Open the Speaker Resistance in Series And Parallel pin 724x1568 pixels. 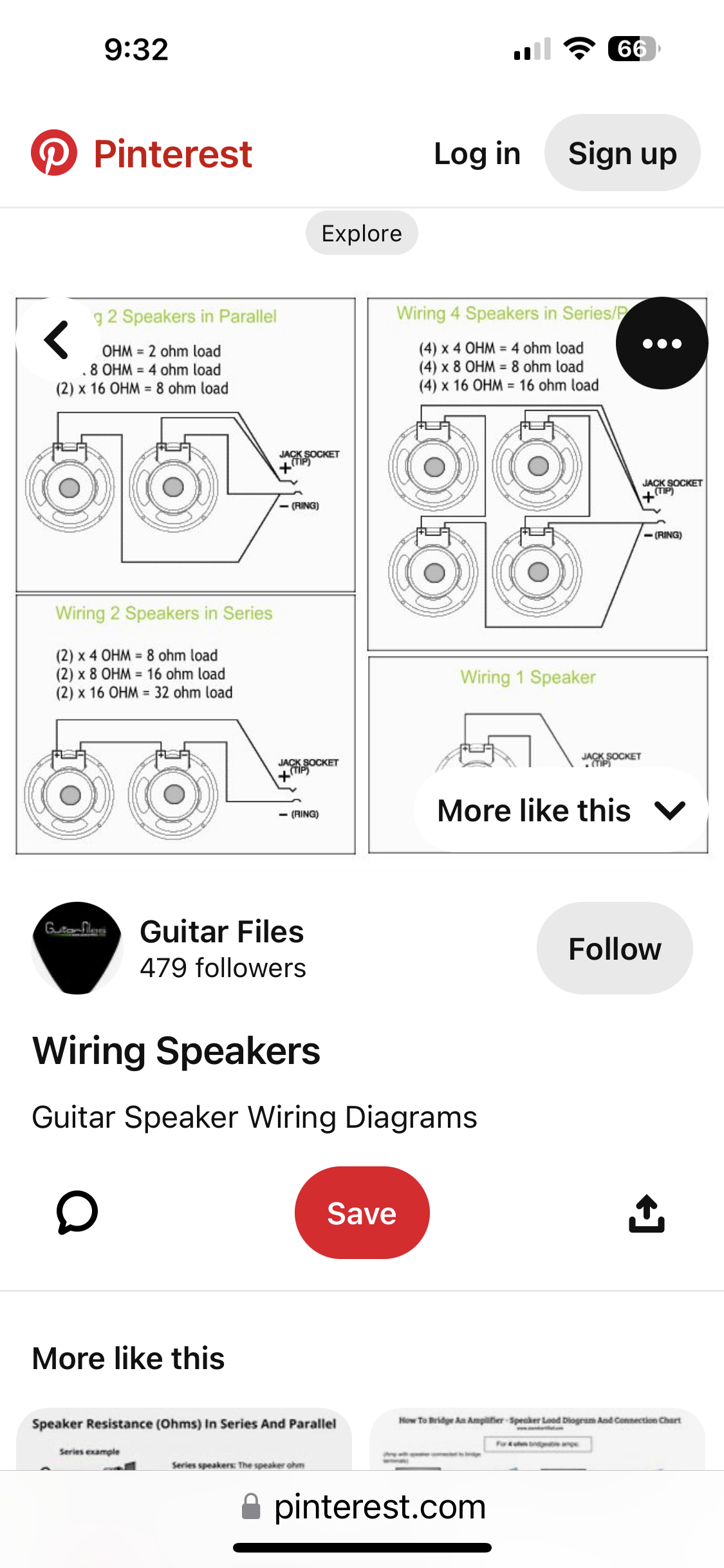[184, 1439]
